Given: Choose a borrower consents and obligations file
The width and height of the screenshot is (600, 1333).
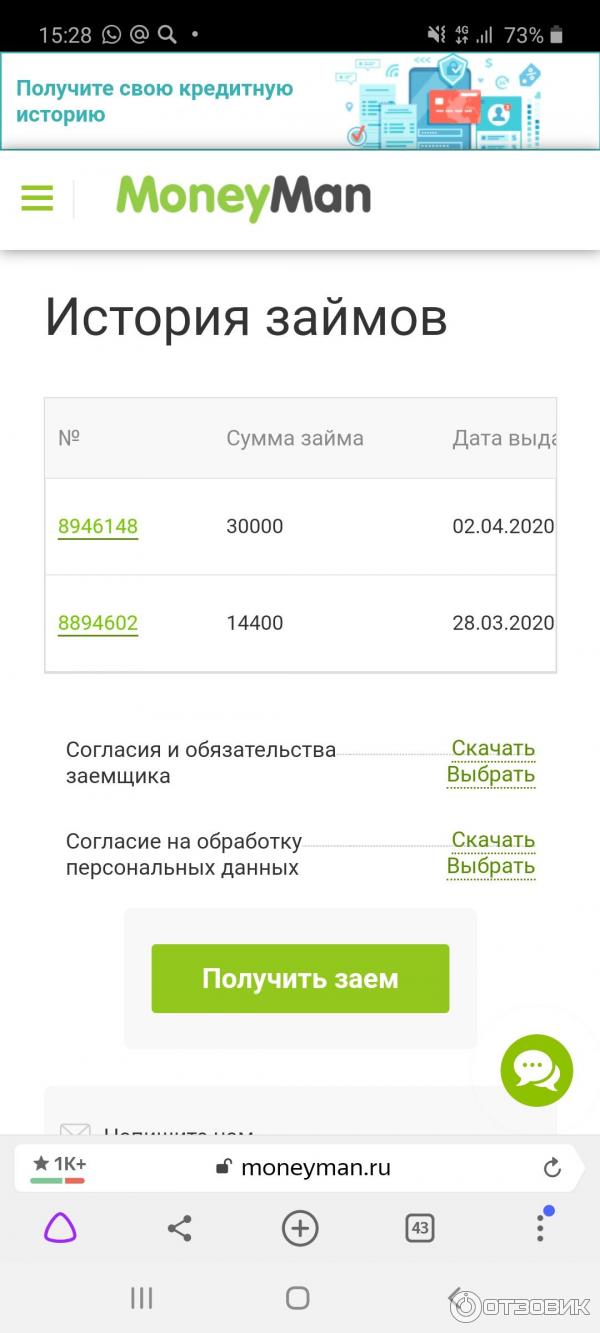Looking at the screenshot, I should 491,774.
